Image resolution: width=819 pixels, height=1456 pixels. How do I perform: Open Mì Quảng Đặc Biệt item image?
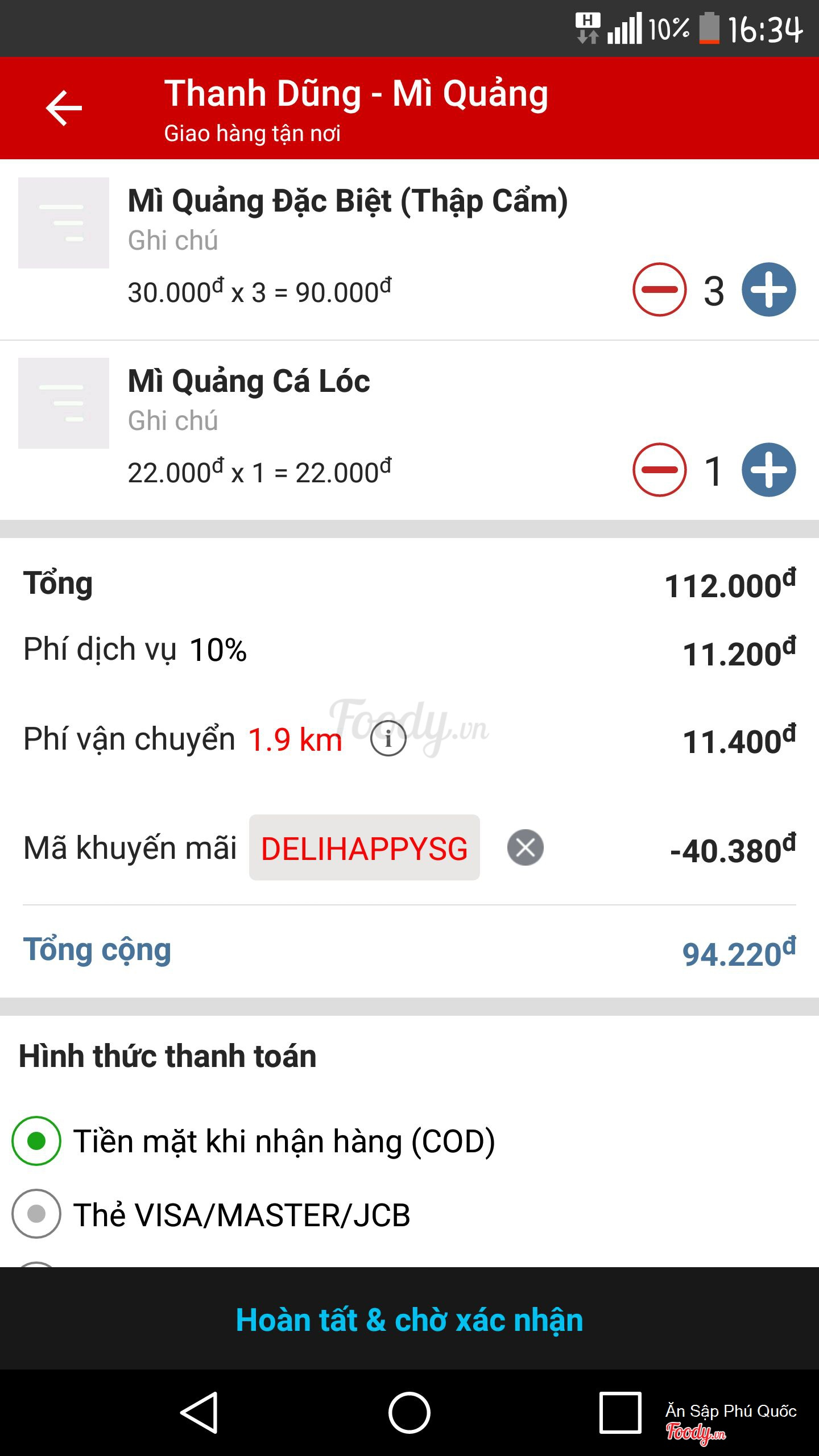coord(64,223)
